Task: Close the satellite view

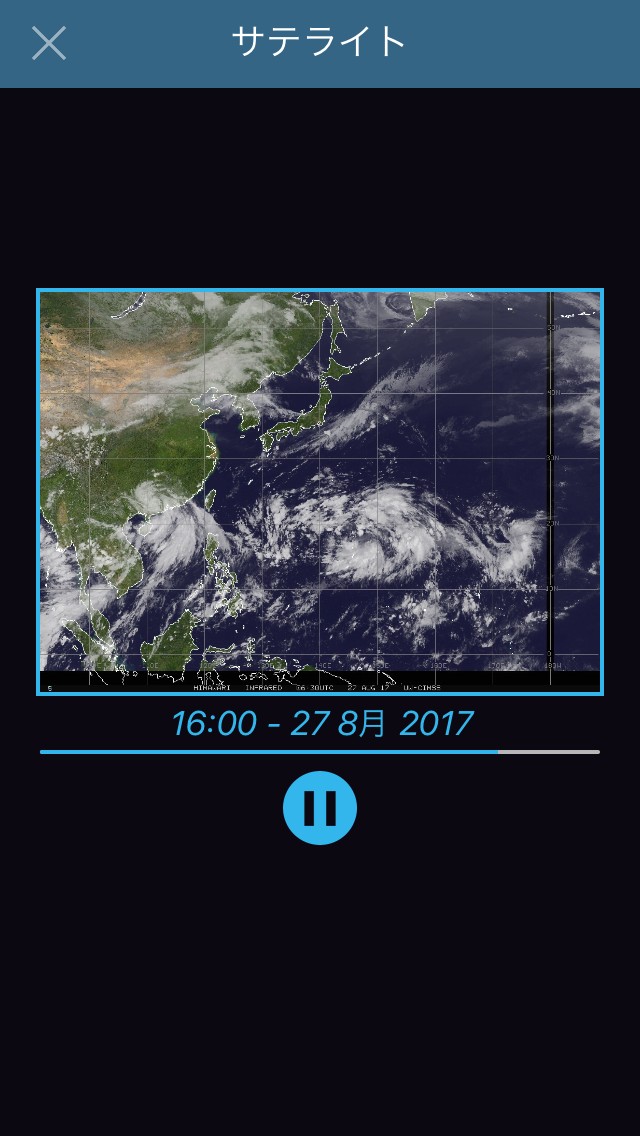Action: [x=49, y=43]
